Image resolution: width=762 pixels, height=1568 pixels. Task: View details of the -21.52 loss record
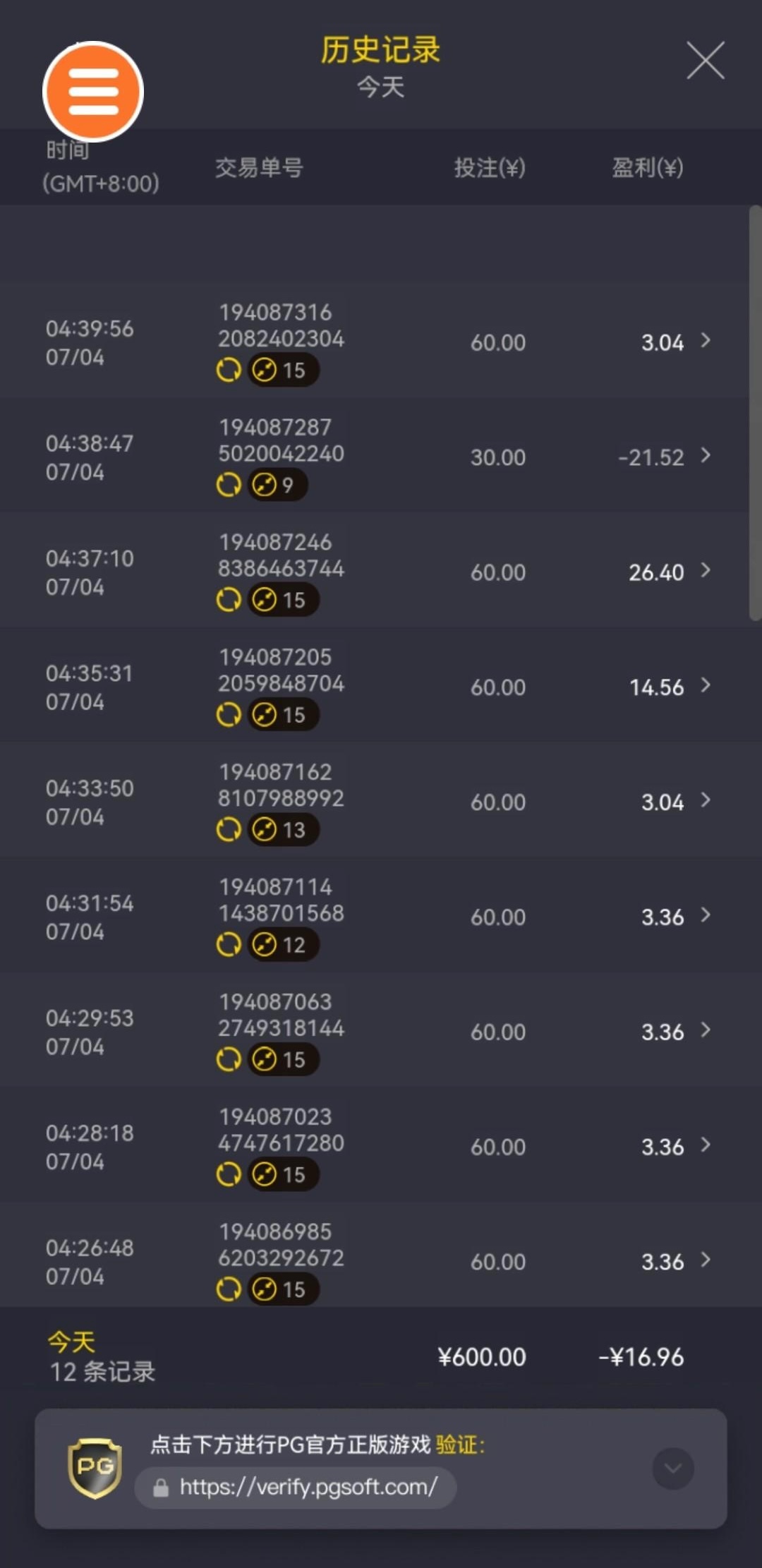(x=374, y=456)
